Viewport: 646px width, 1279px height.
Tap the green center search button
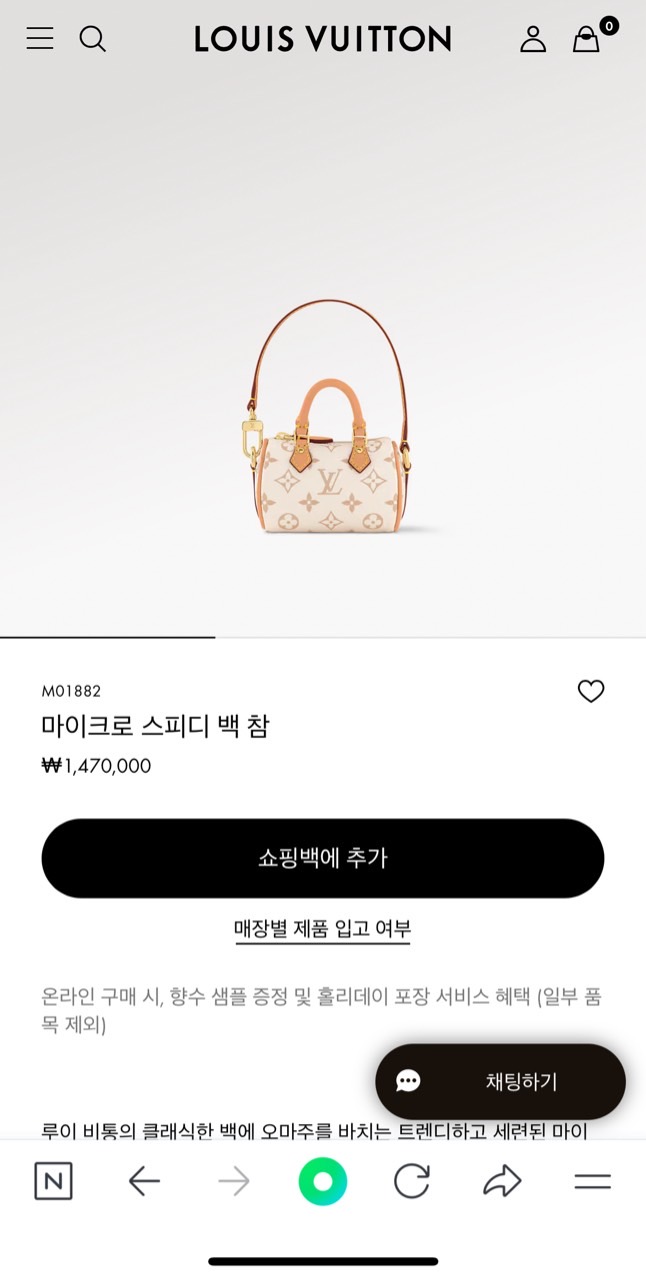pos(322,1181)
